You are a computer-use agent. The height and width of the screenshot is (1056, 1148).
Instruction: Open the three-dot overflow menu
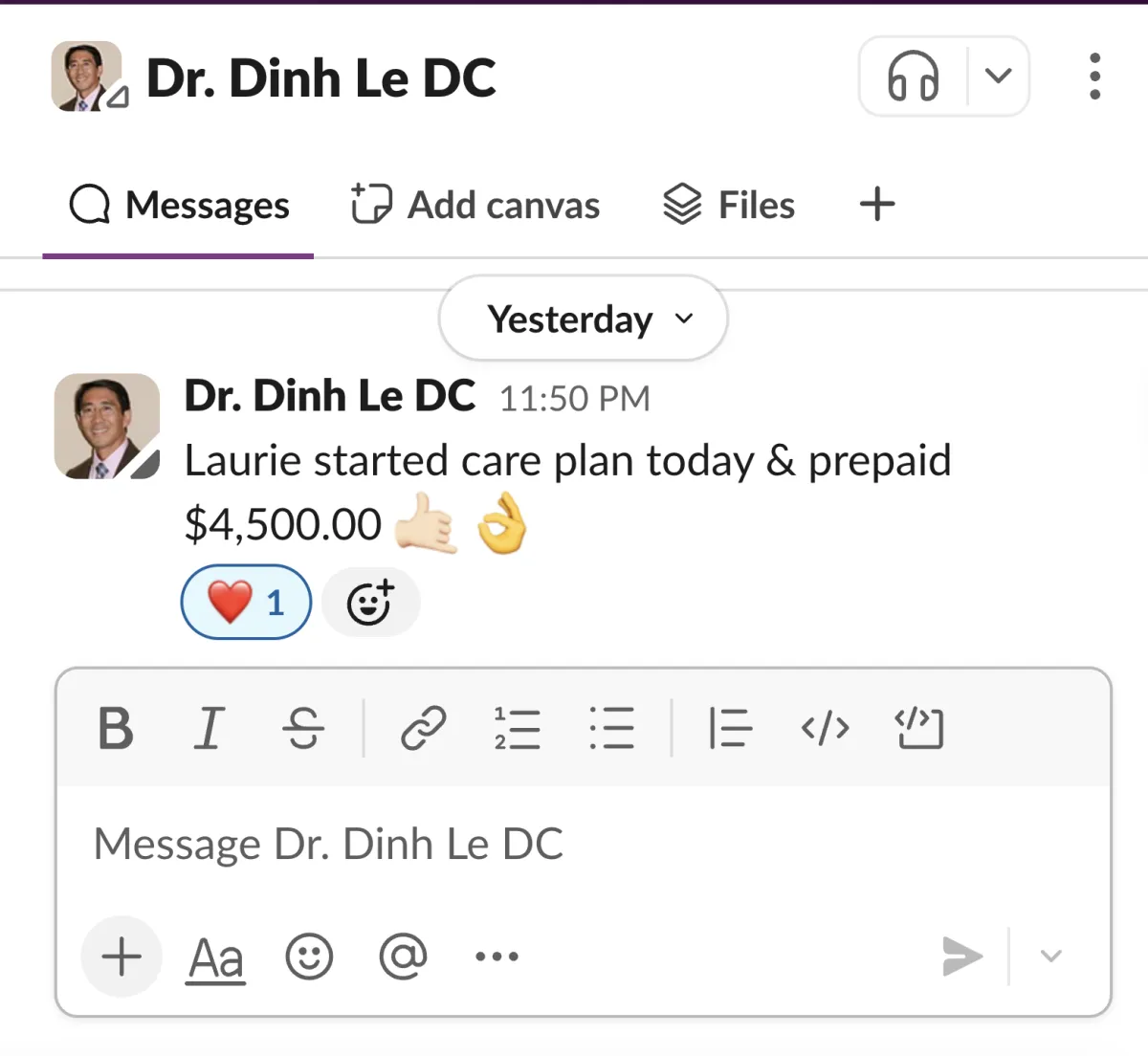click(1094, 77)
